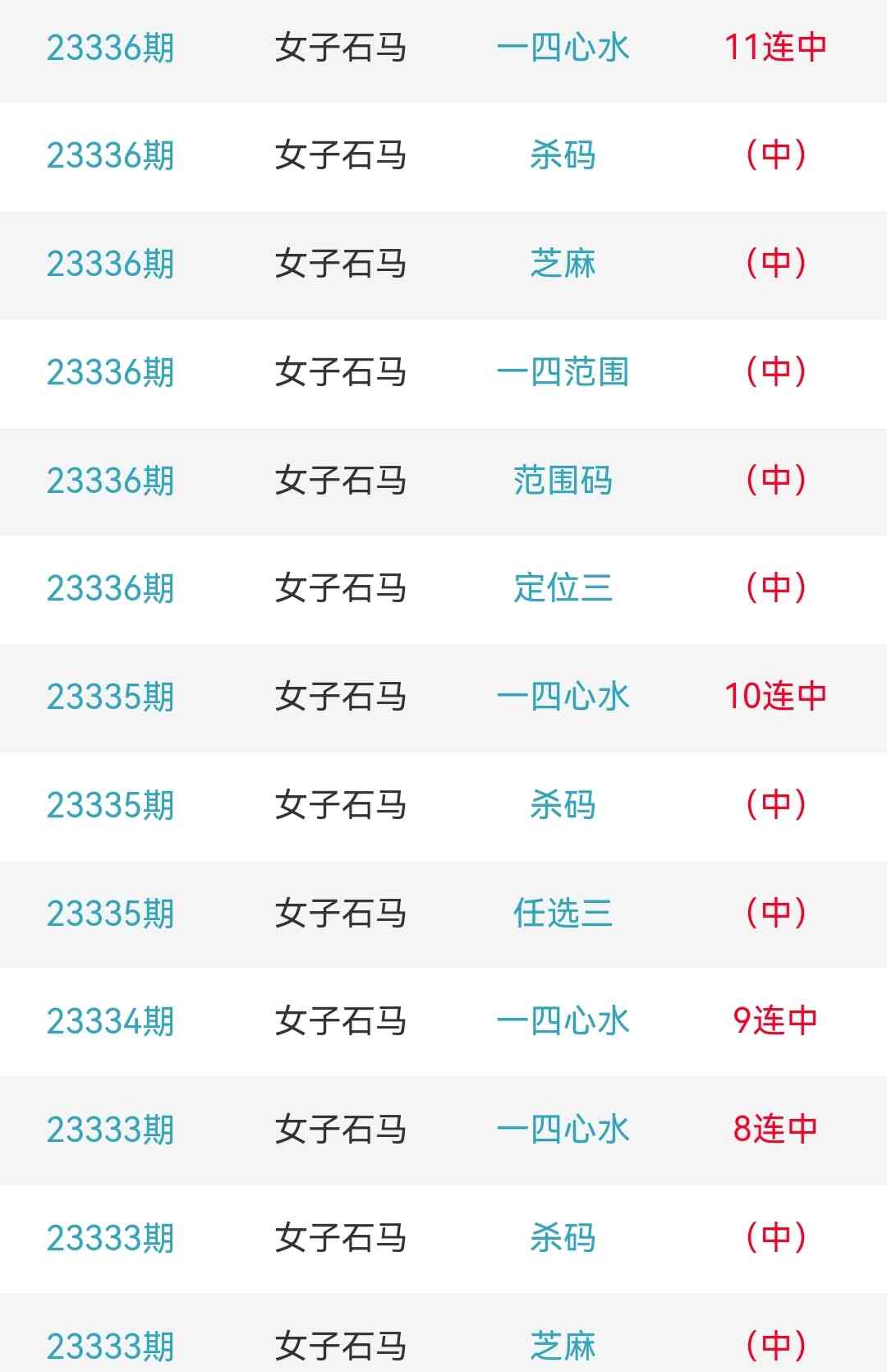Open 23336期 一四心水 11连中 row
Screen dimensions: 887x1372
[563, 48]
